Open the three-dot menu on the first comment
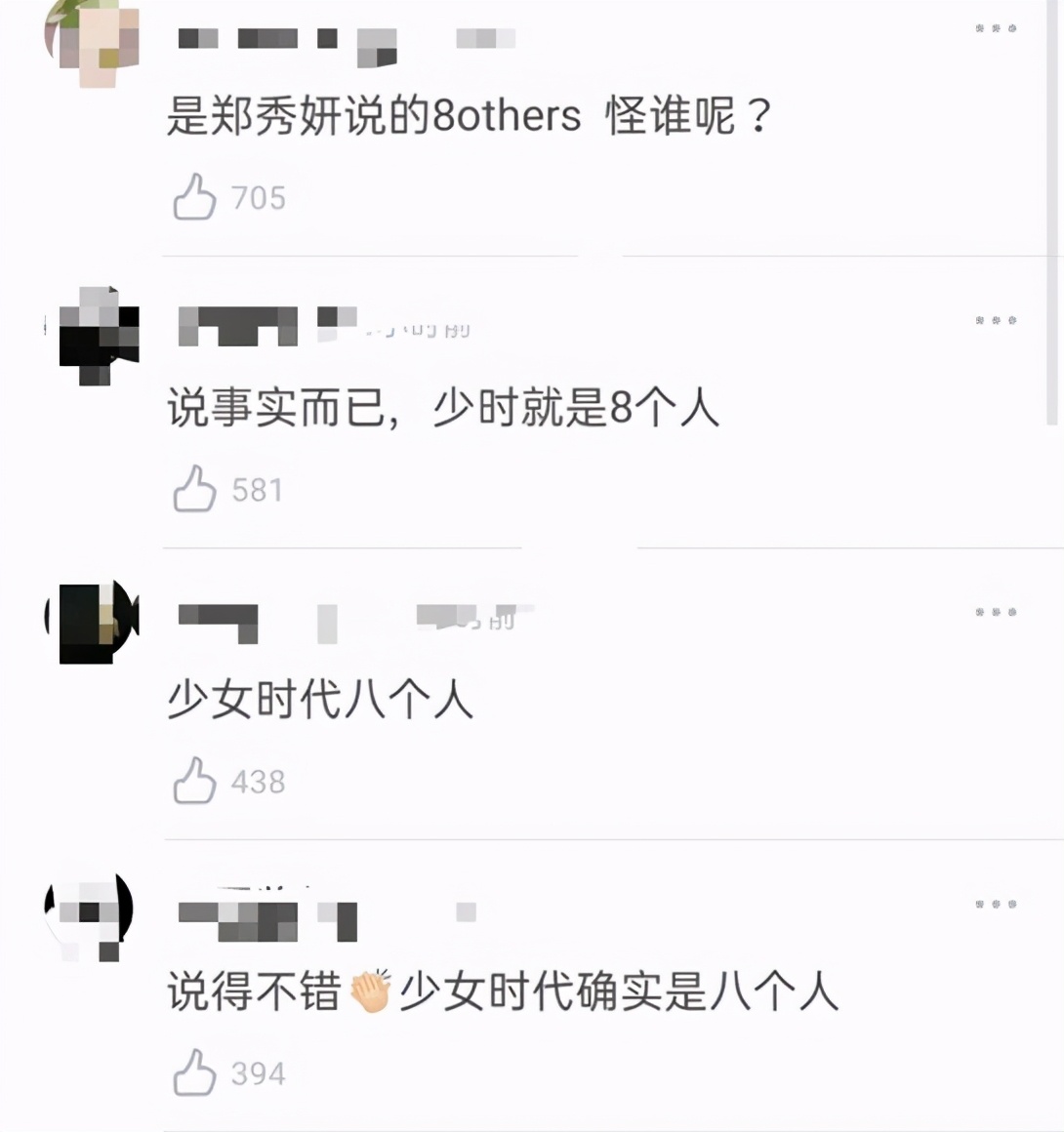 click(x=998, y=29)
